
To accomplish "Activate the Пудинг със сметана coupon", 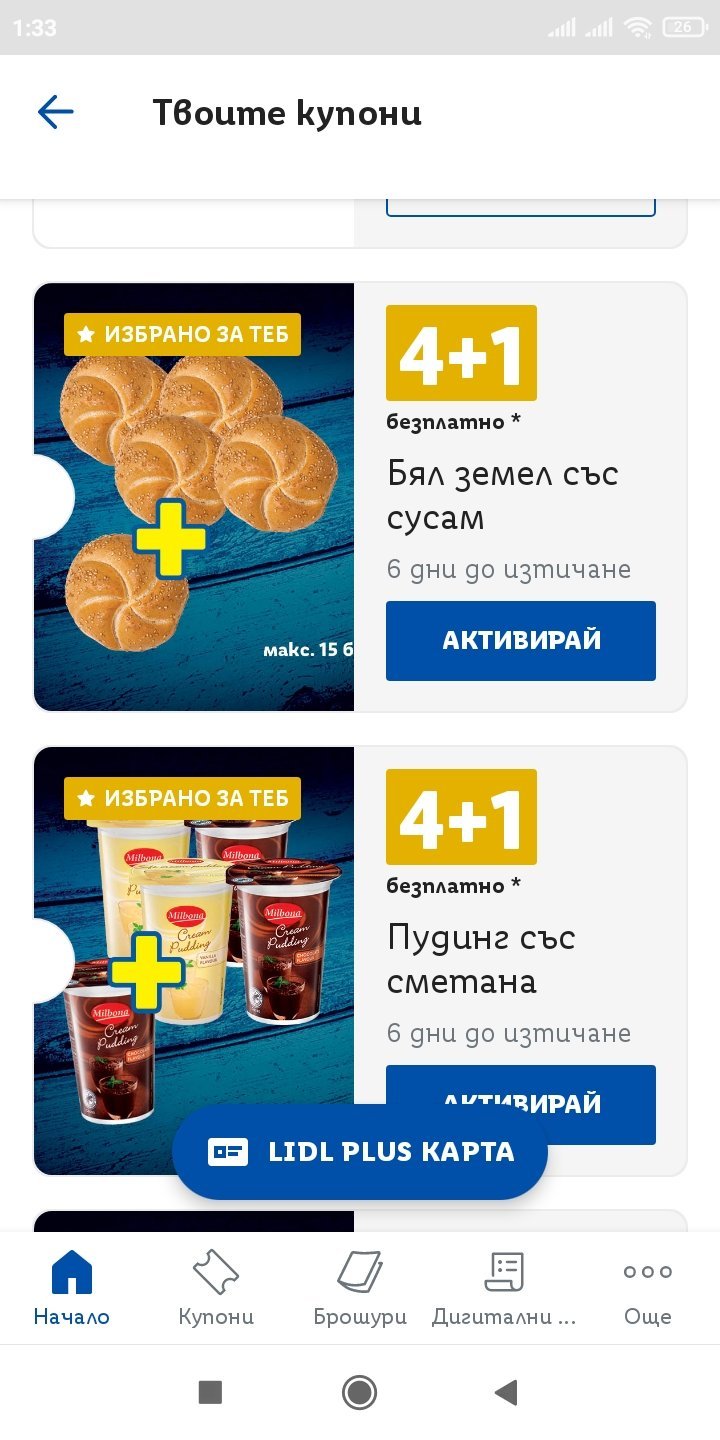I will point(600,1090).
